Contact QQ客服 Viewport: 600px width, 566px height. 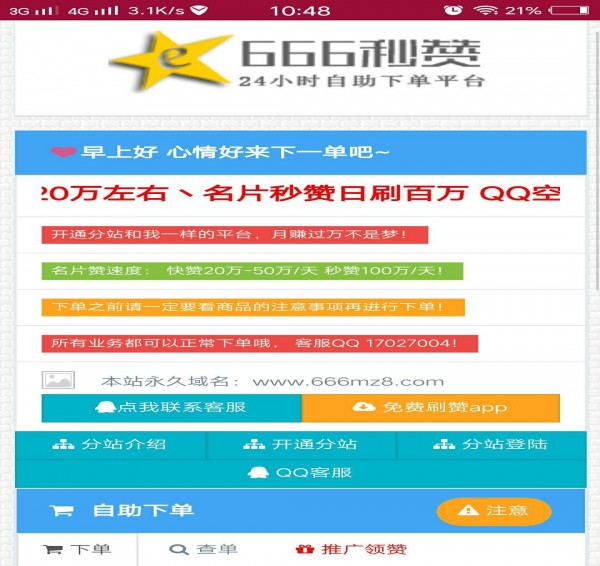(300, 473)
